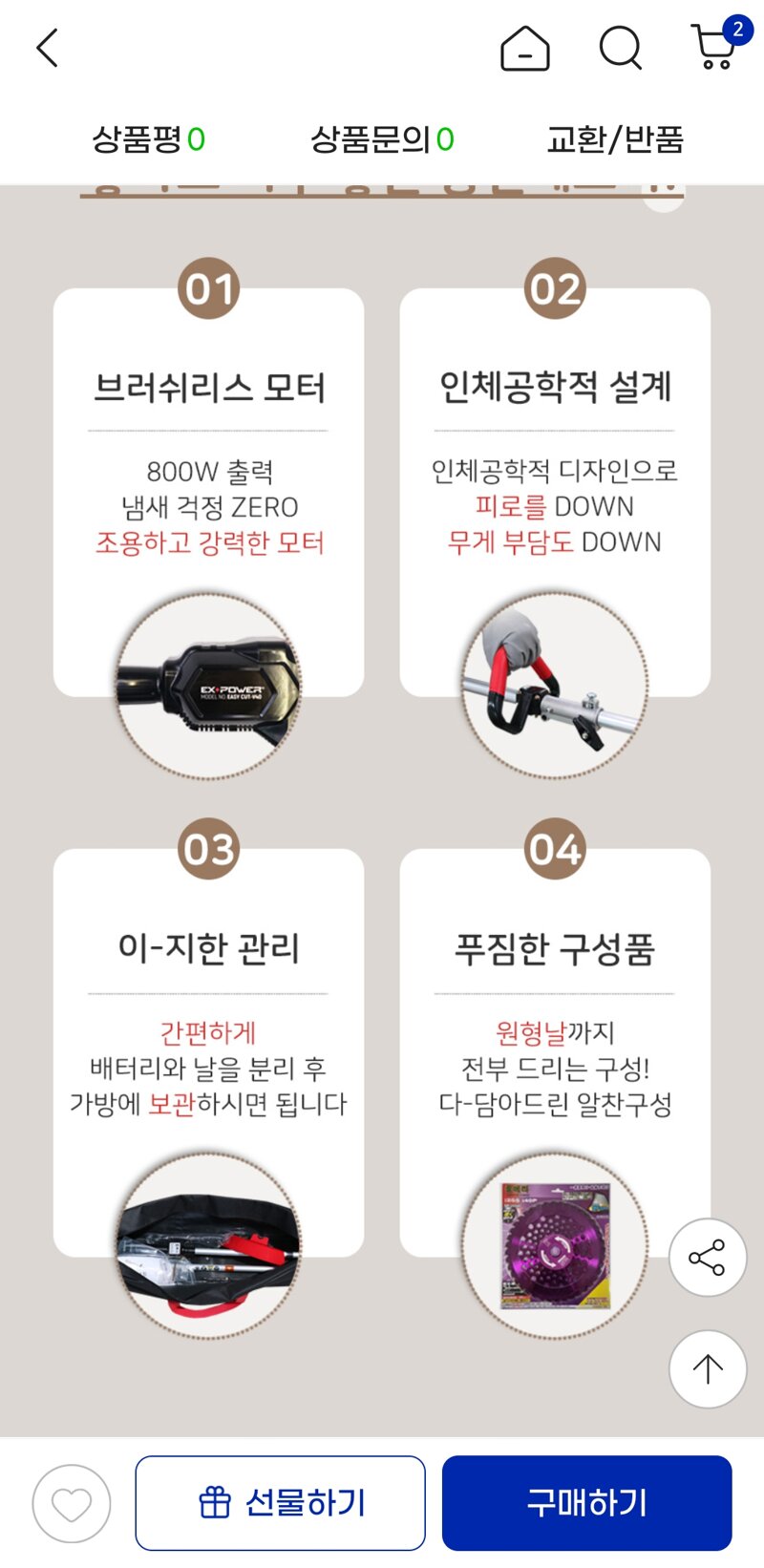The image size is (764, 1568).
Task: Open the search icon
Action: pyautogui.click(x=620, y=48)
